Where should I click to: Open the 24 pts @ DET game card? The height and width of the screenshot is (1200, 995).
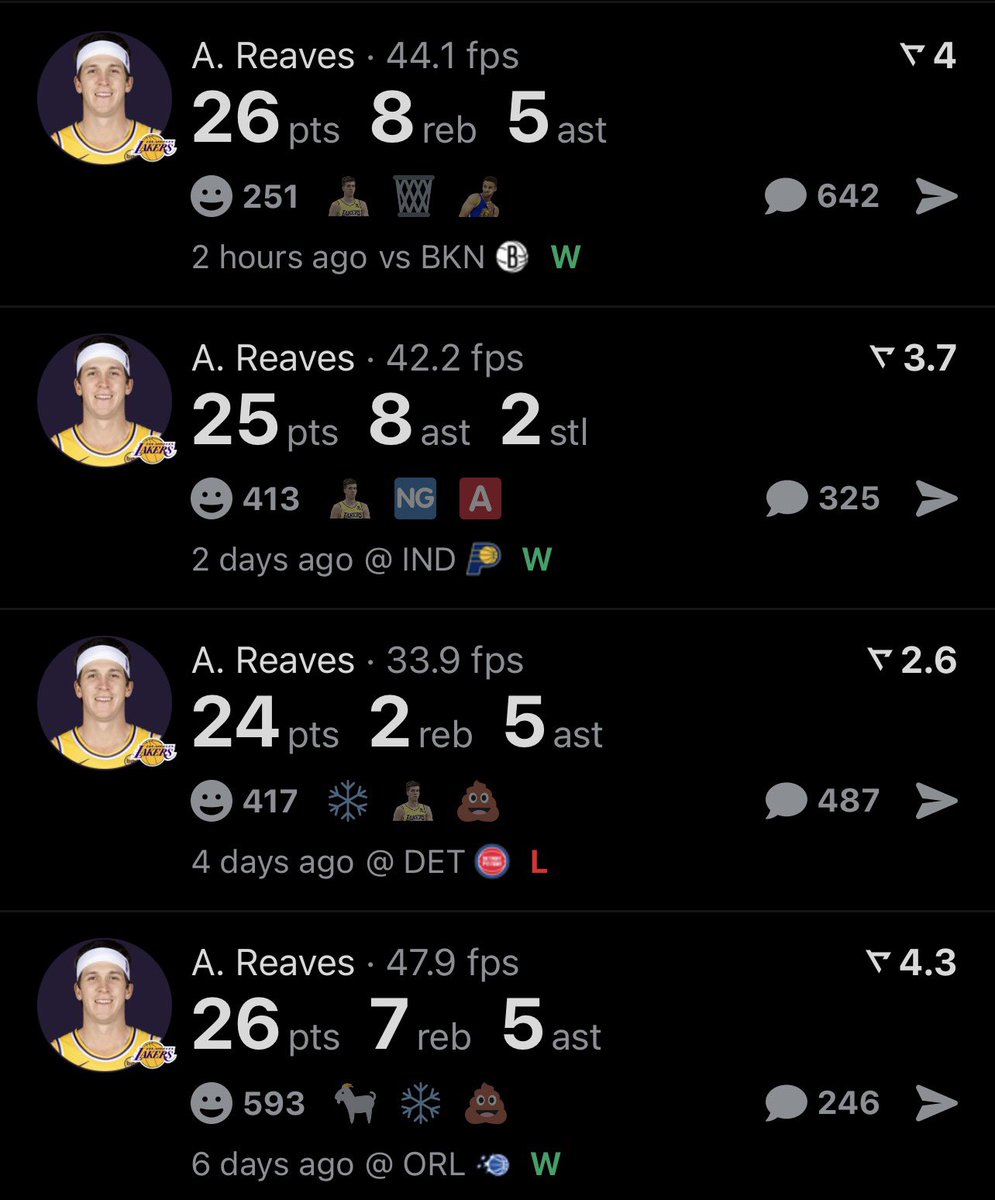point(400,724)
